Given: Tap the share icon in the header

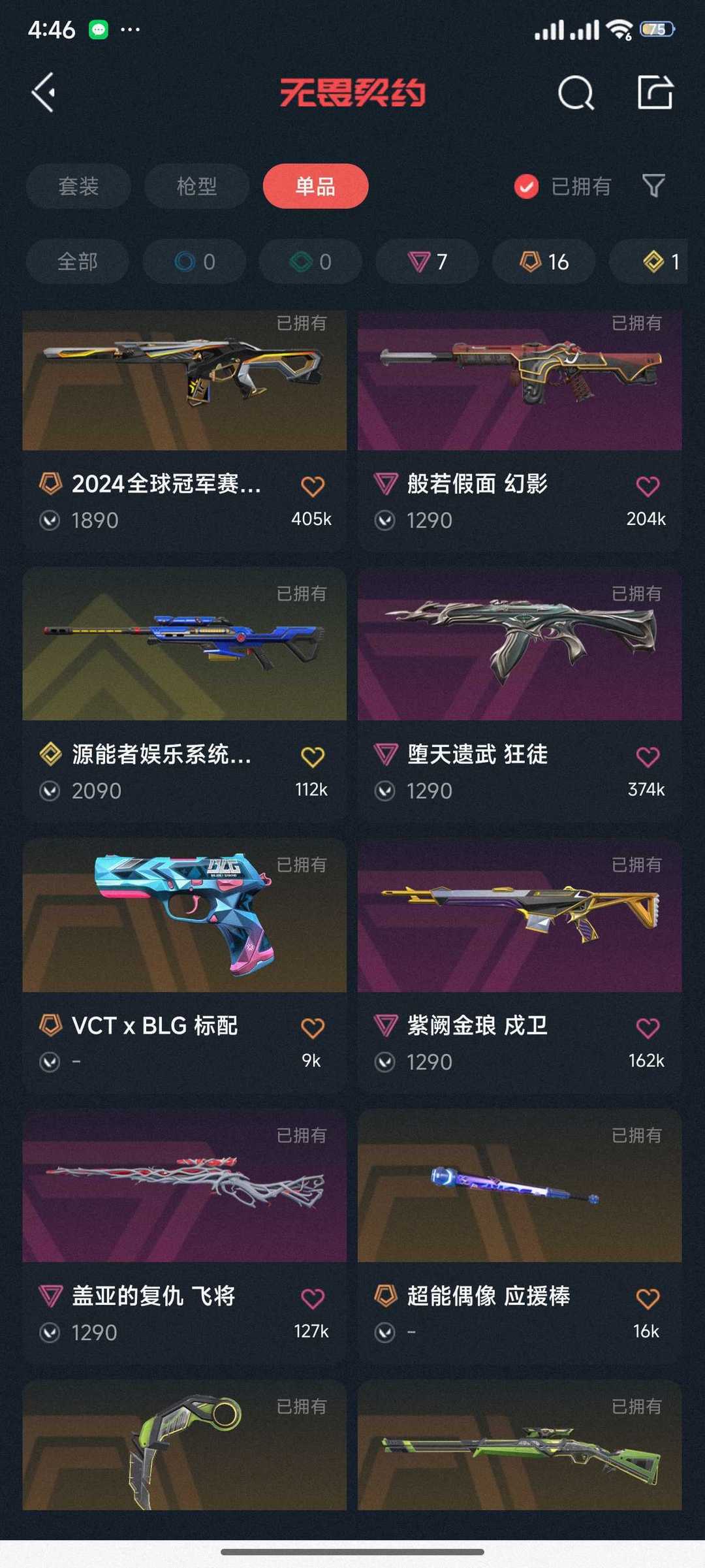Looking at the screenshot, I should [x=655, y=92].
